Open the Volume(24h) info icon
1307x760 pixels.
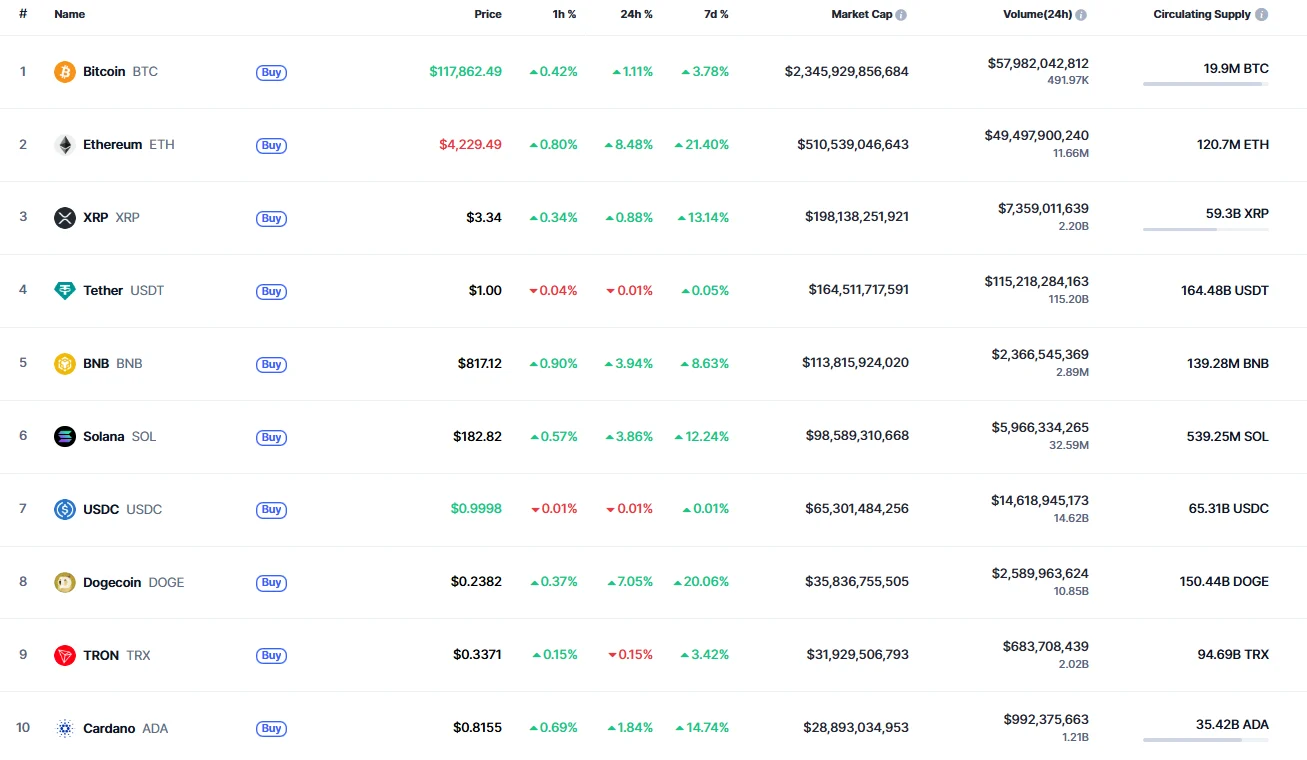1081,15
